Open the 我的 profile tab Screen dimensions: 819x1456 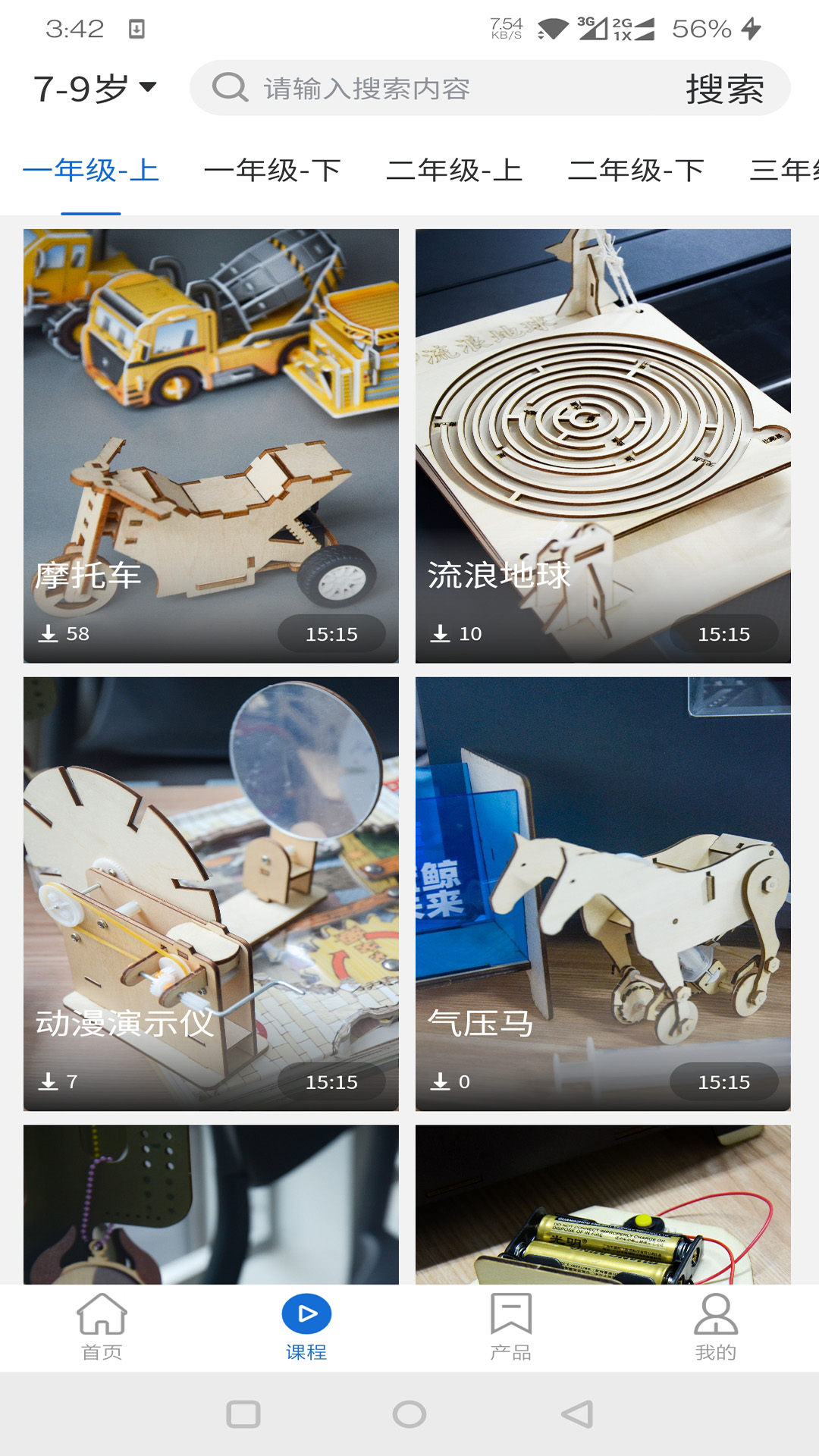pyautogui.click(x=716, y=1327)
